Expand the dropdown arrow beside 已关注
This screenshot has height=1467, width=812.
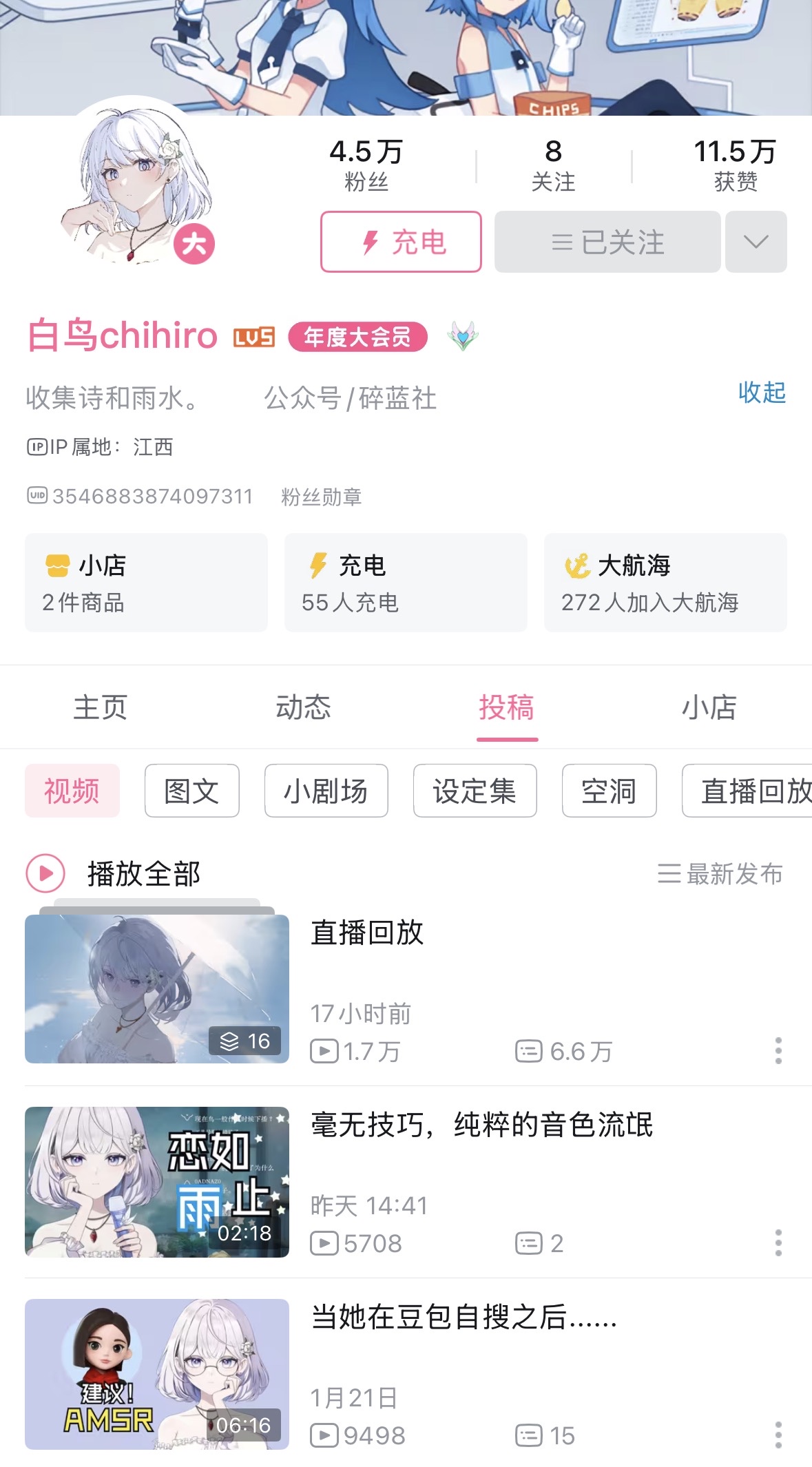(756, 242)
